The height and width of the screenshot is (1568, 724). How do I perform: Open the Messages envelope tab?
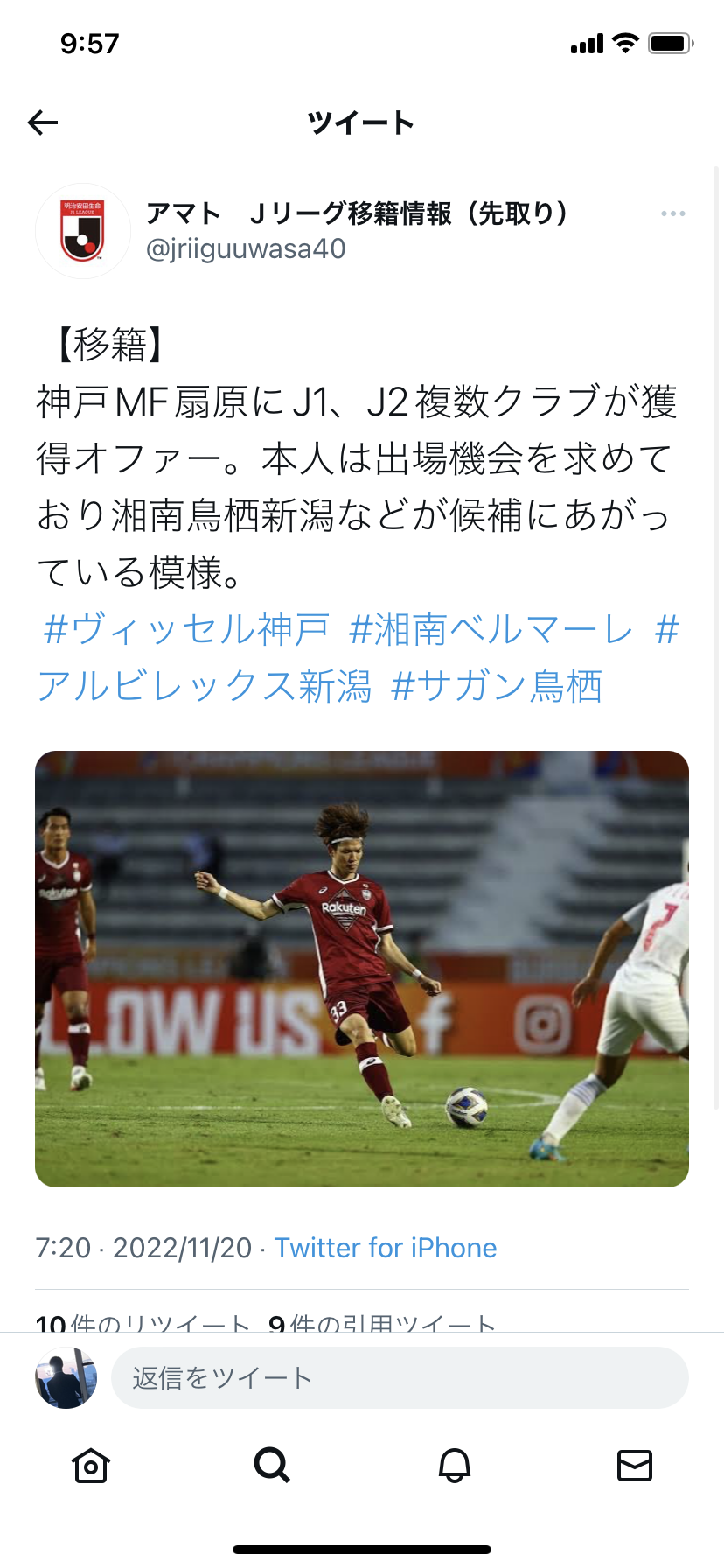[635, 1465]
